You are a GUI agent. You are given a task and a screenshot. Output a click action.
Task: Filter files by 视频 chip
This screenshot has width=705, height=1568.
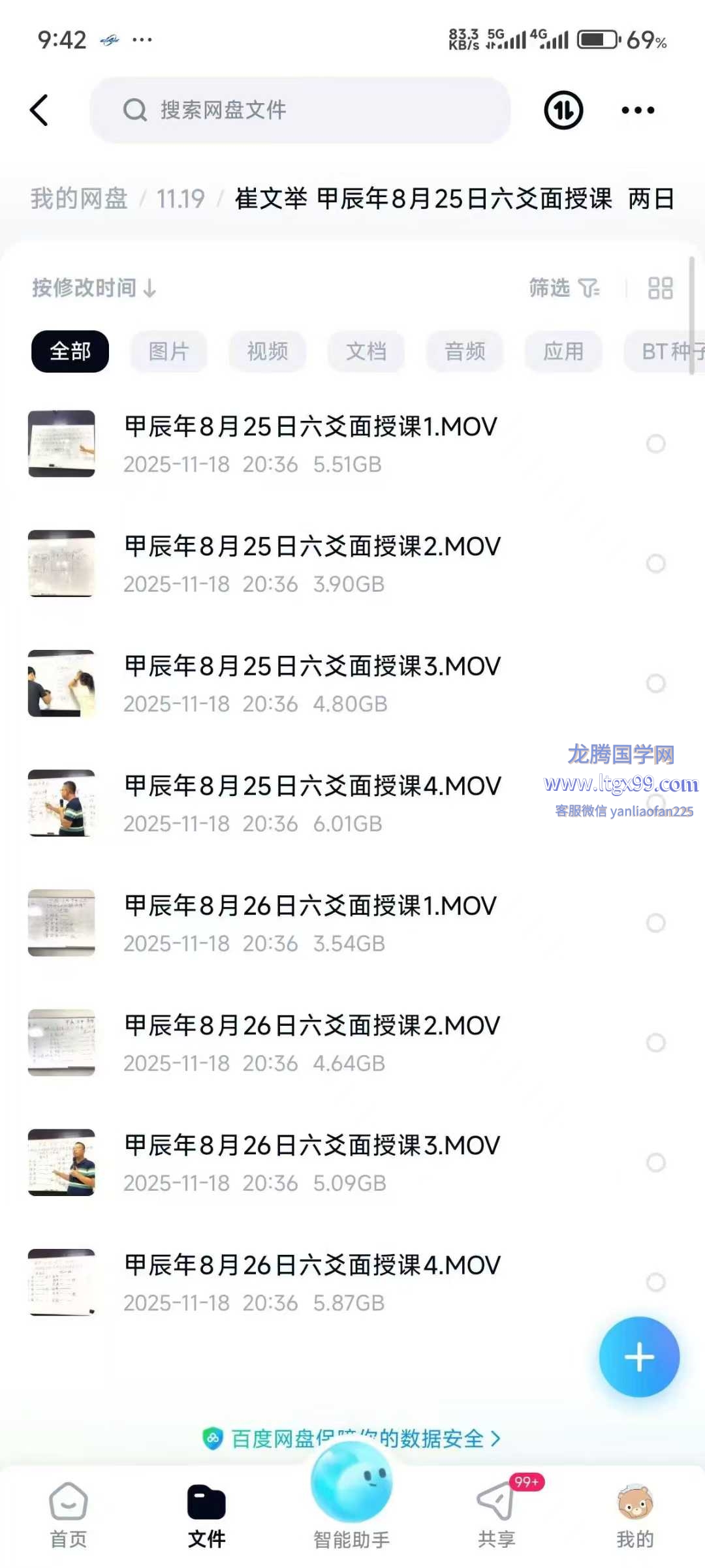(x=268, y=352)
